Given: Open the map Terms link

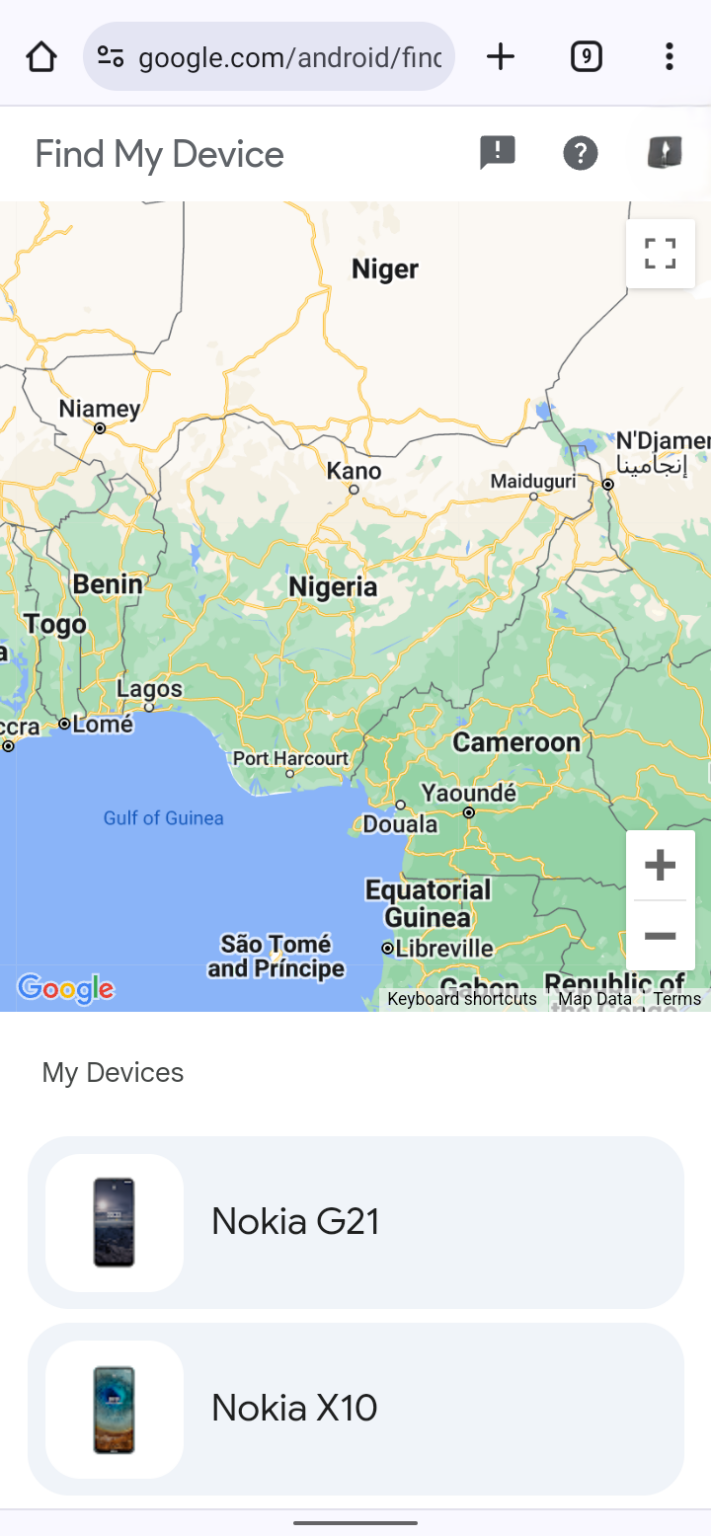Looking at the screenshot, I should pyautogui.click(x=677, y=999).
